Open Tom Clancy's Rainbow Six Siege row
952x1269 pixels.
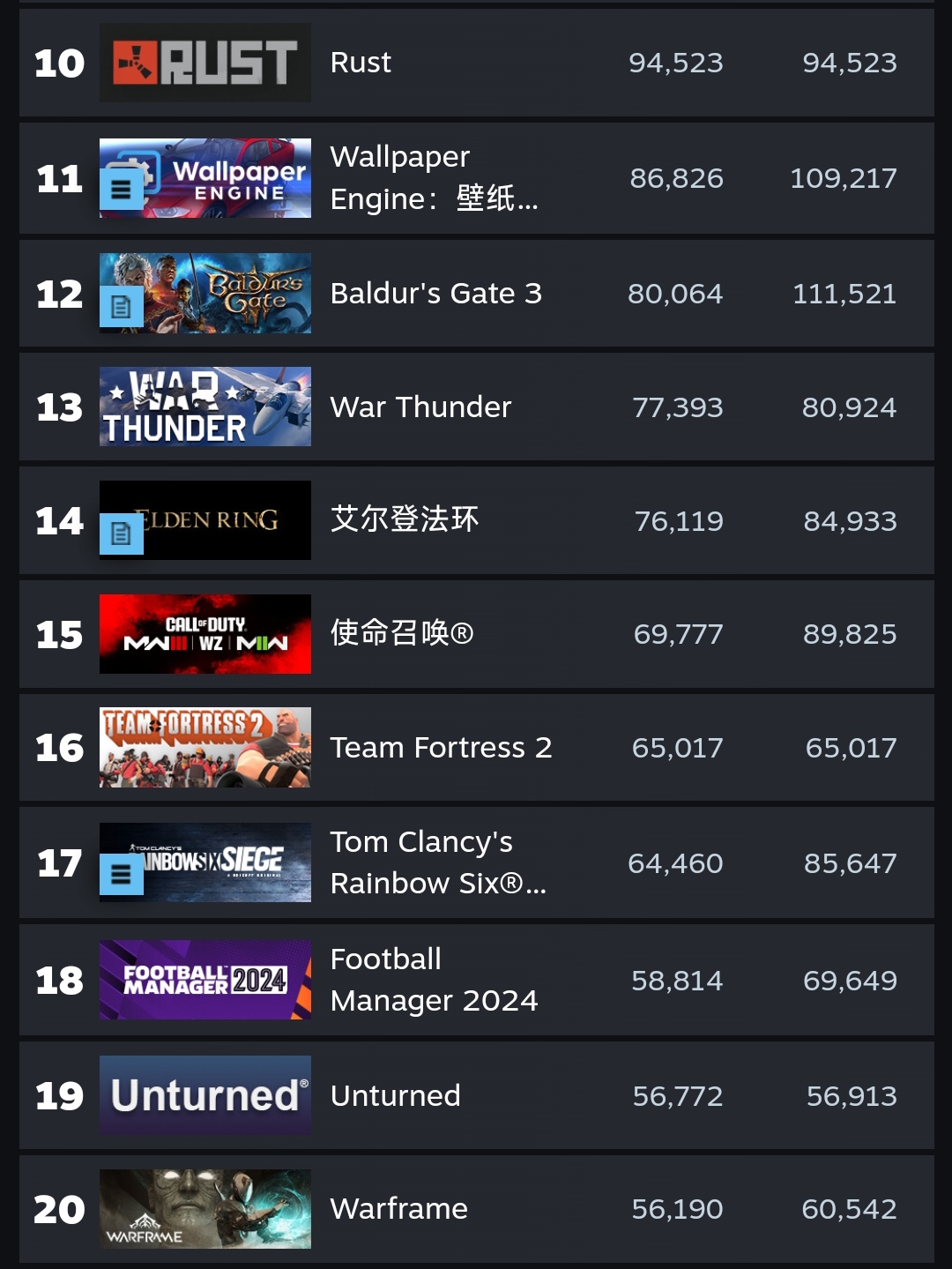pyautogui.click(x=437, y=862)
